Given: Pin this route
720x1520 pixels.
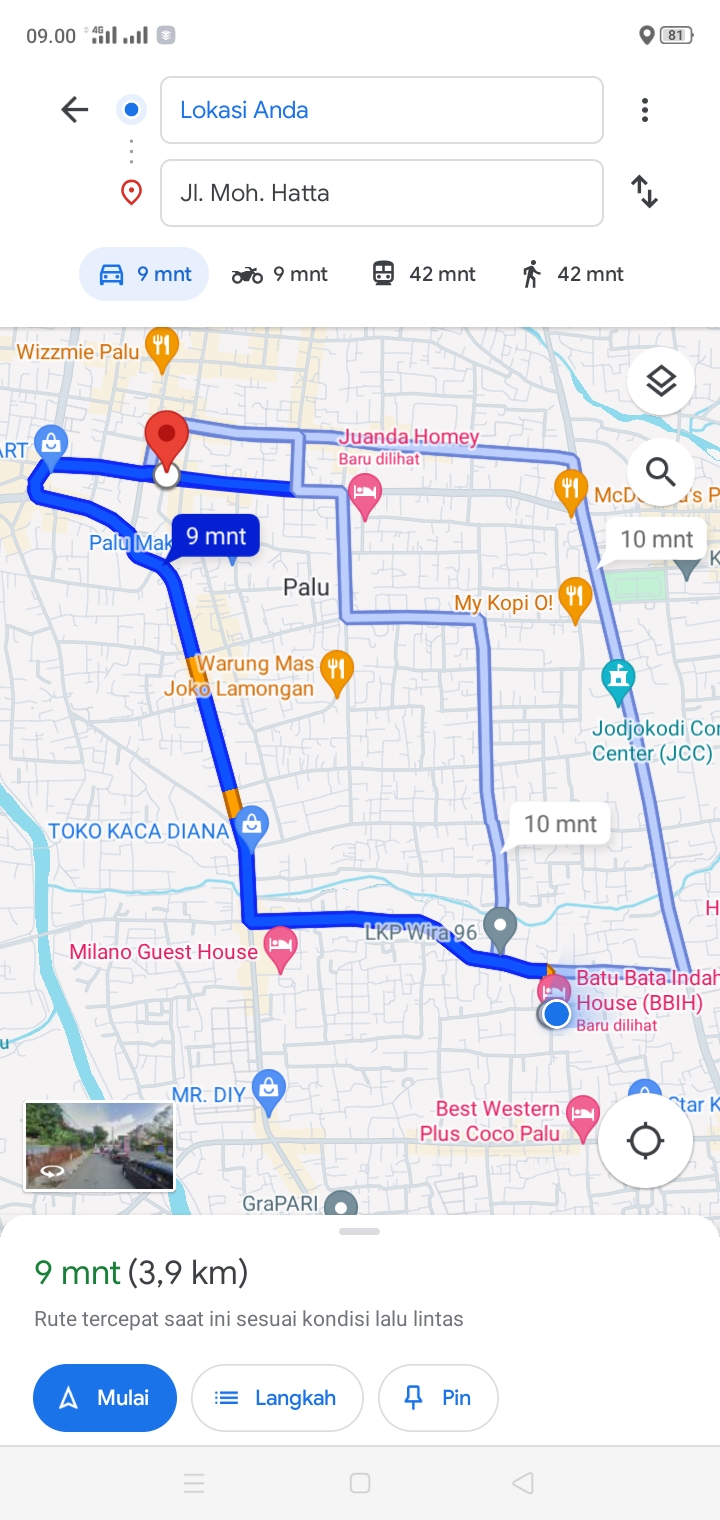Looking at the screenshot, I should click(438, 1398).
